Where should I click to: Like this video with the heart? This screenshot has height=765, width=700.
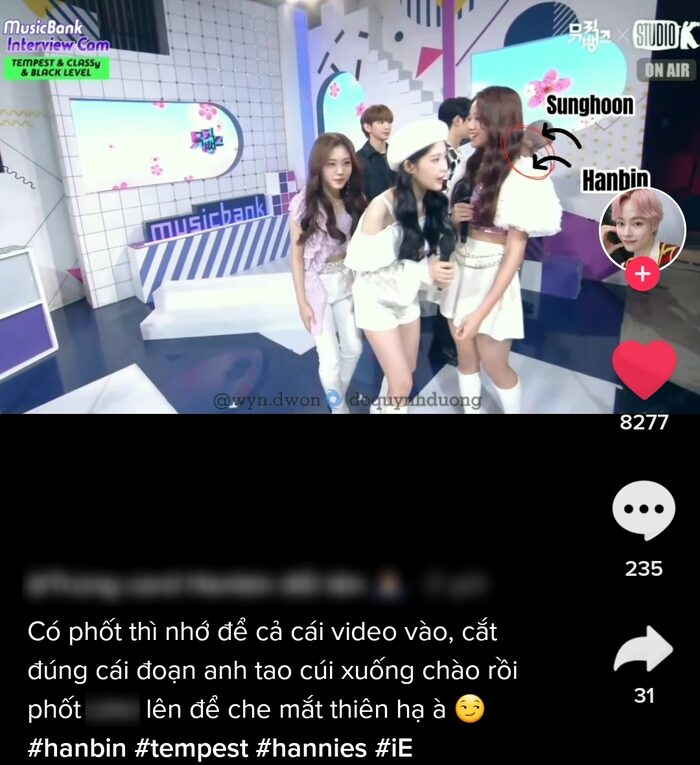pos(644,368)
